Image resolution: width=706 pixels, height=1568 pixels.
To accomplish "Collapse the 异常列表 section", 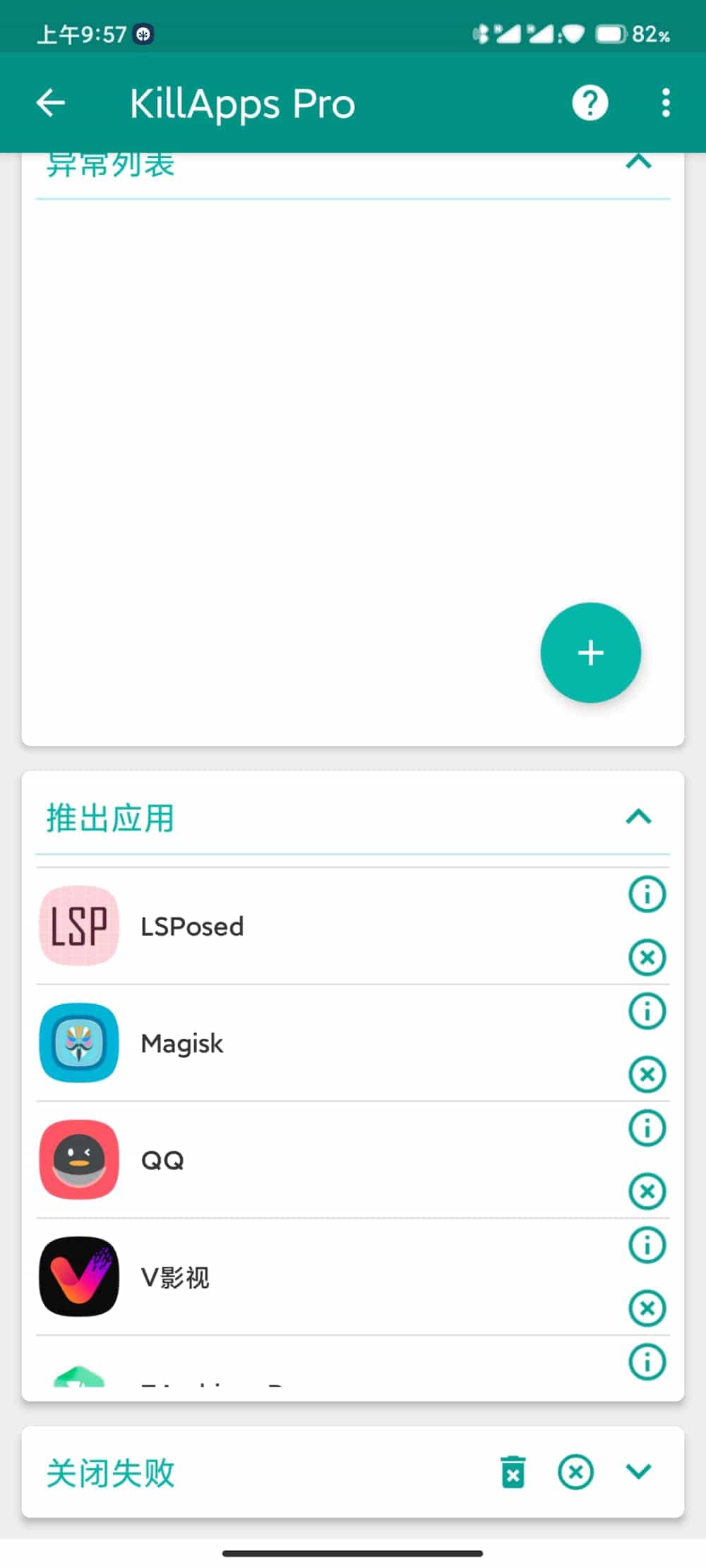I will point(638,163).
